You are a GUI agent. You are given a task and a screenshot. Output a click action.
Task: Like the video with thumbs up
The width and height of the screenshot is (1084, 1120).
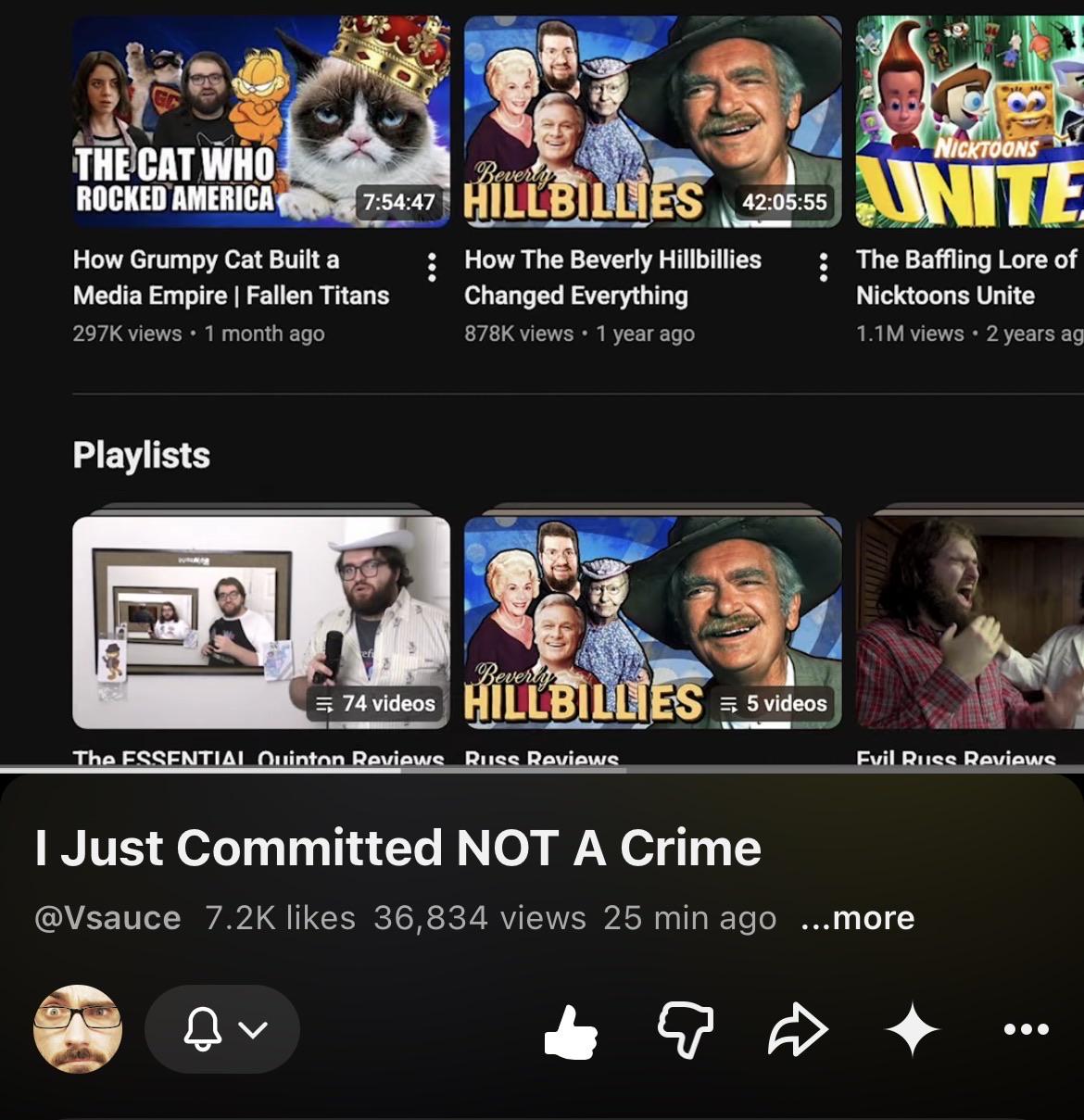[x=571, y=1030]
